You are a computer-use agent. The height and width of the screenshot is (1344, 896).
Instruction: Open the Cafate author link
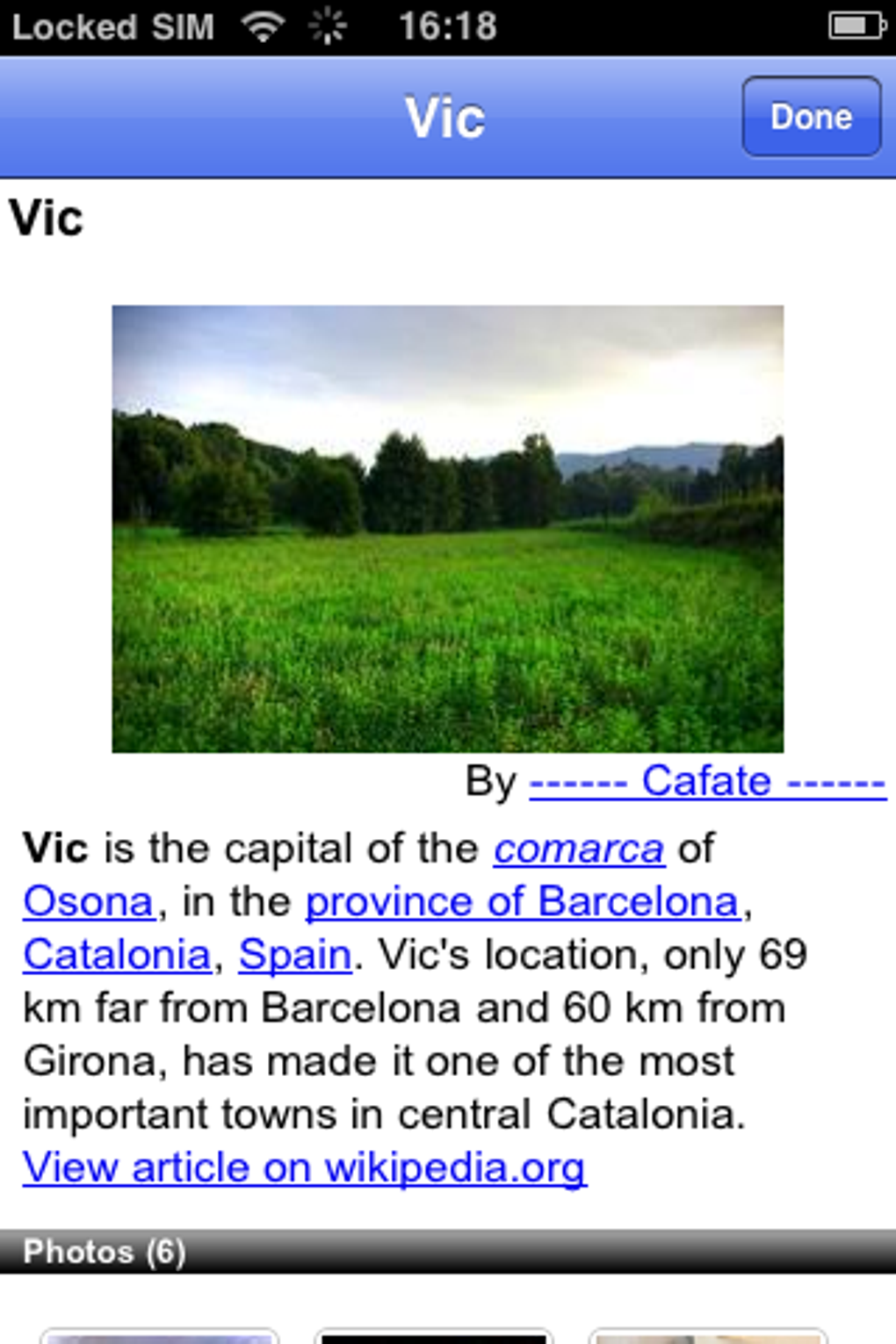point(707,781)
